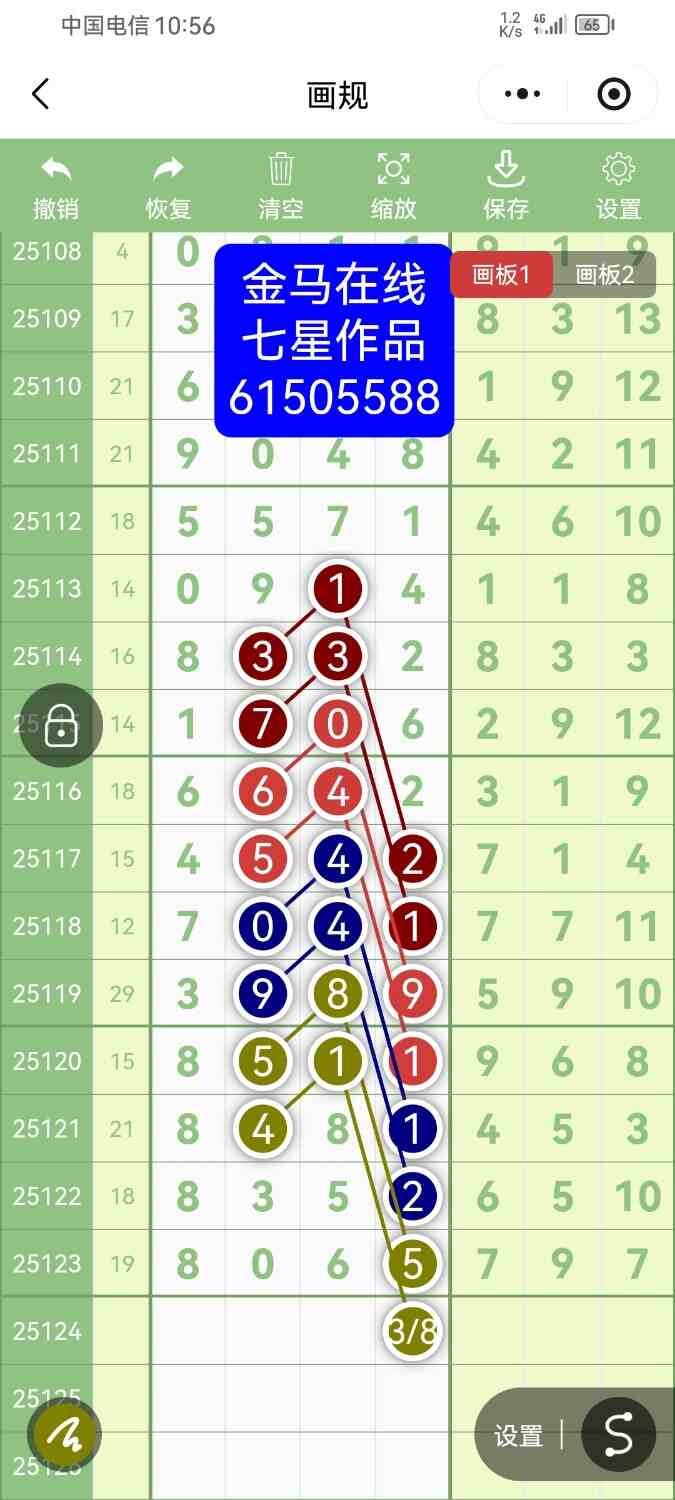Toggle the lock button
The height and width of the screenshot is (1500, 675).
click(62, 725)
